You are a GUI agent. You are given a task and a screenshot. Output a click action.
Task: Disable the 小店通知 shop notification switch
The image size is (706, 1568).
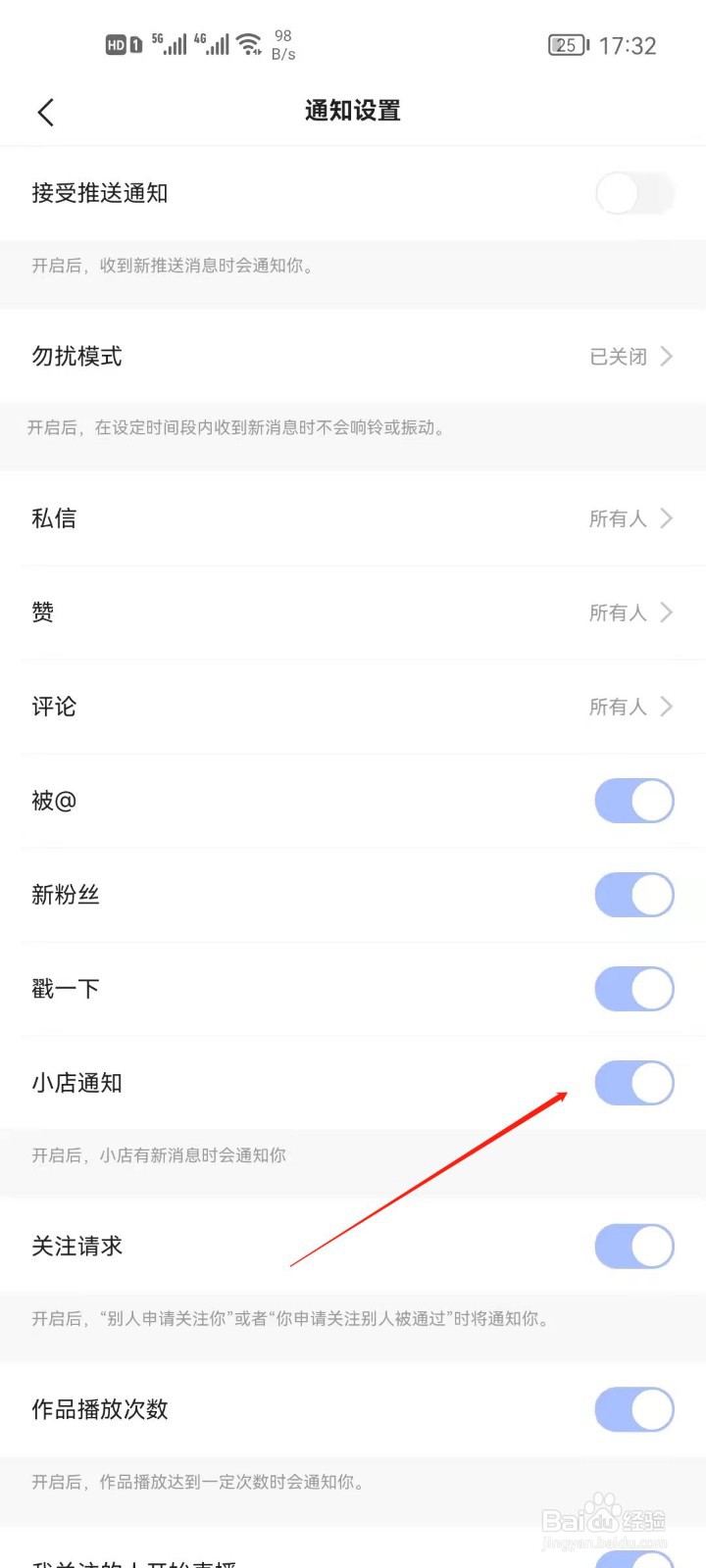[633, 1082]
